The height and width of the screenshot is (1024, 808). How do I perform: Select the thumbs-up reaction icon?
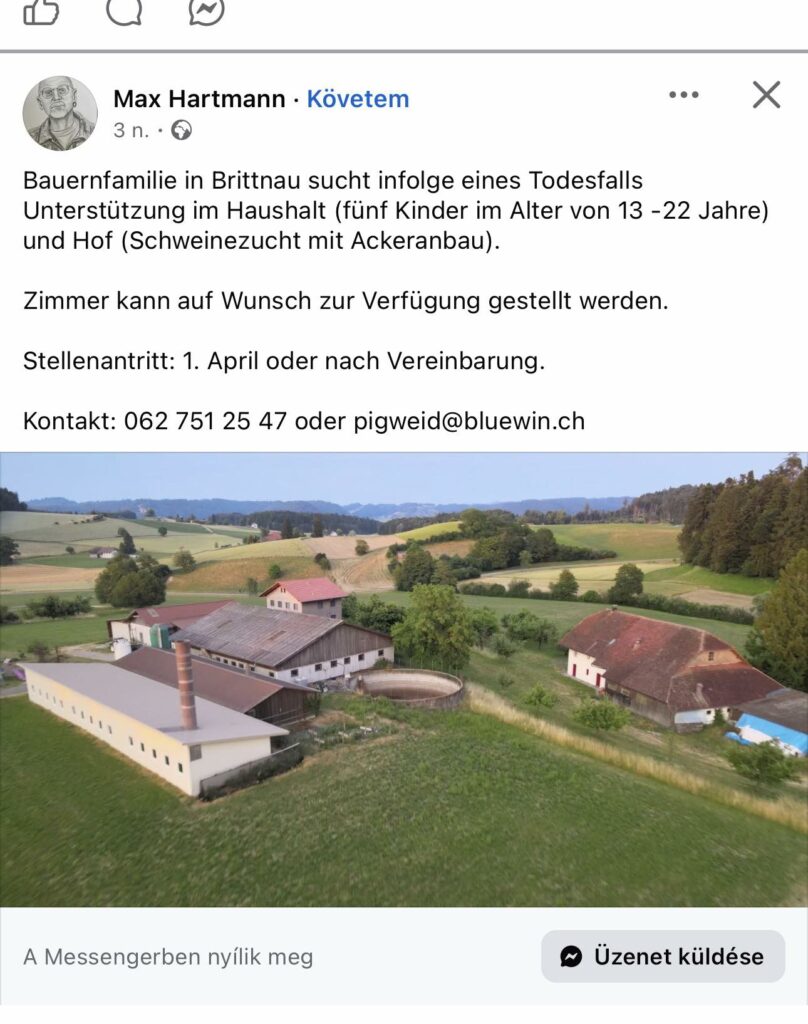pos(40,14)
